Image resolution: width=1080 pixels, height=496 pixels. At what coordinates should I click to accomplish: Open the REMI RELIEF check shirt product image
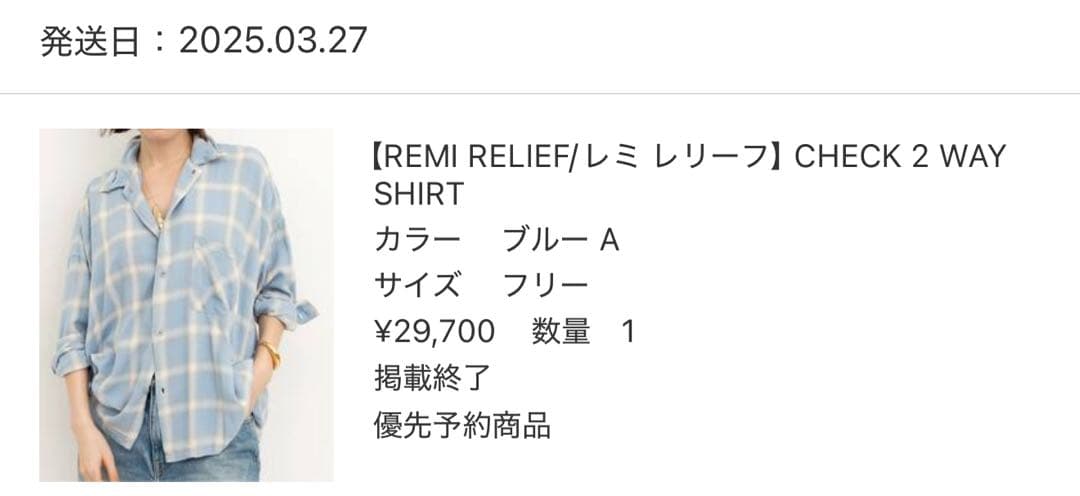coord(186,305)
